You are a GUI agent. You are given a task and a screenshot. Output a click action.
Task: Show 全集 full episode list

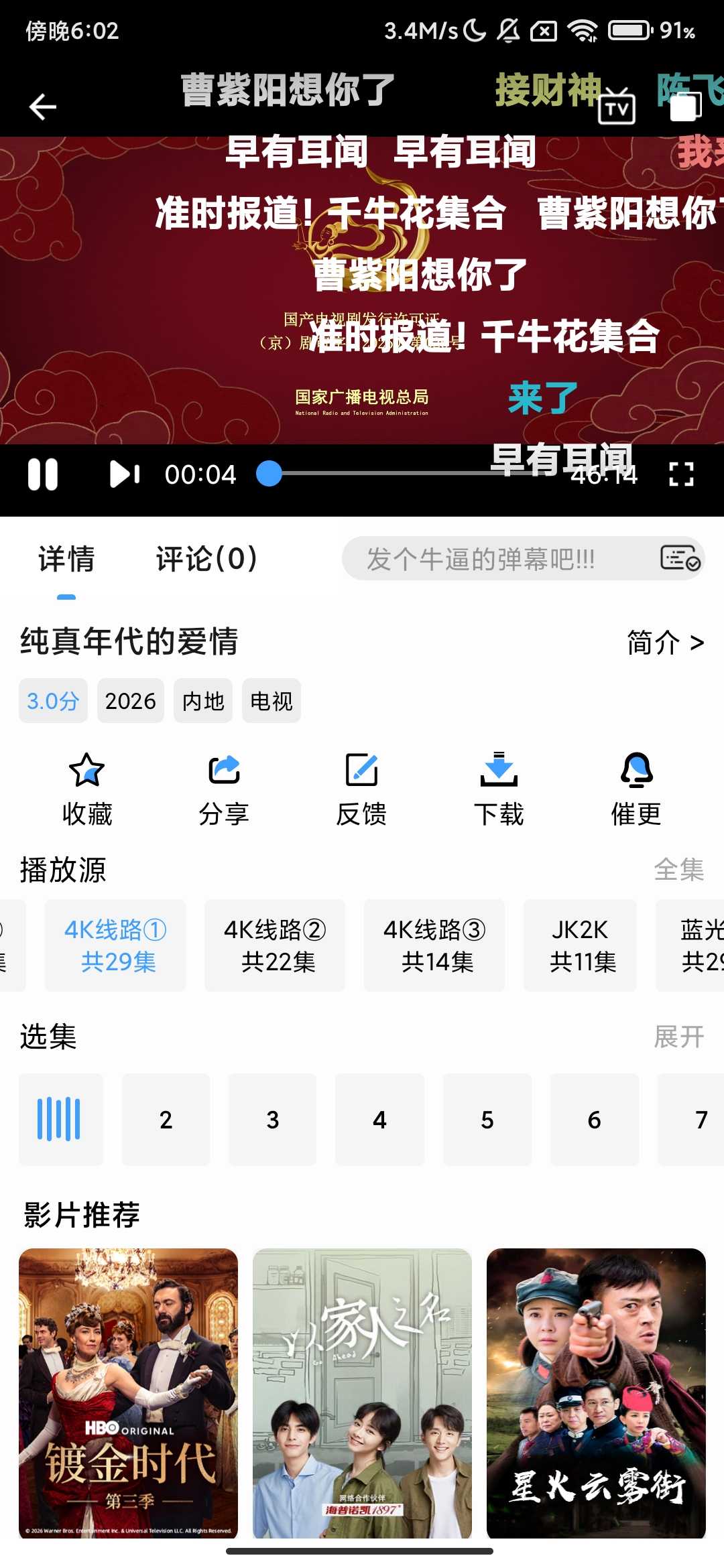(x=679, y=869)
